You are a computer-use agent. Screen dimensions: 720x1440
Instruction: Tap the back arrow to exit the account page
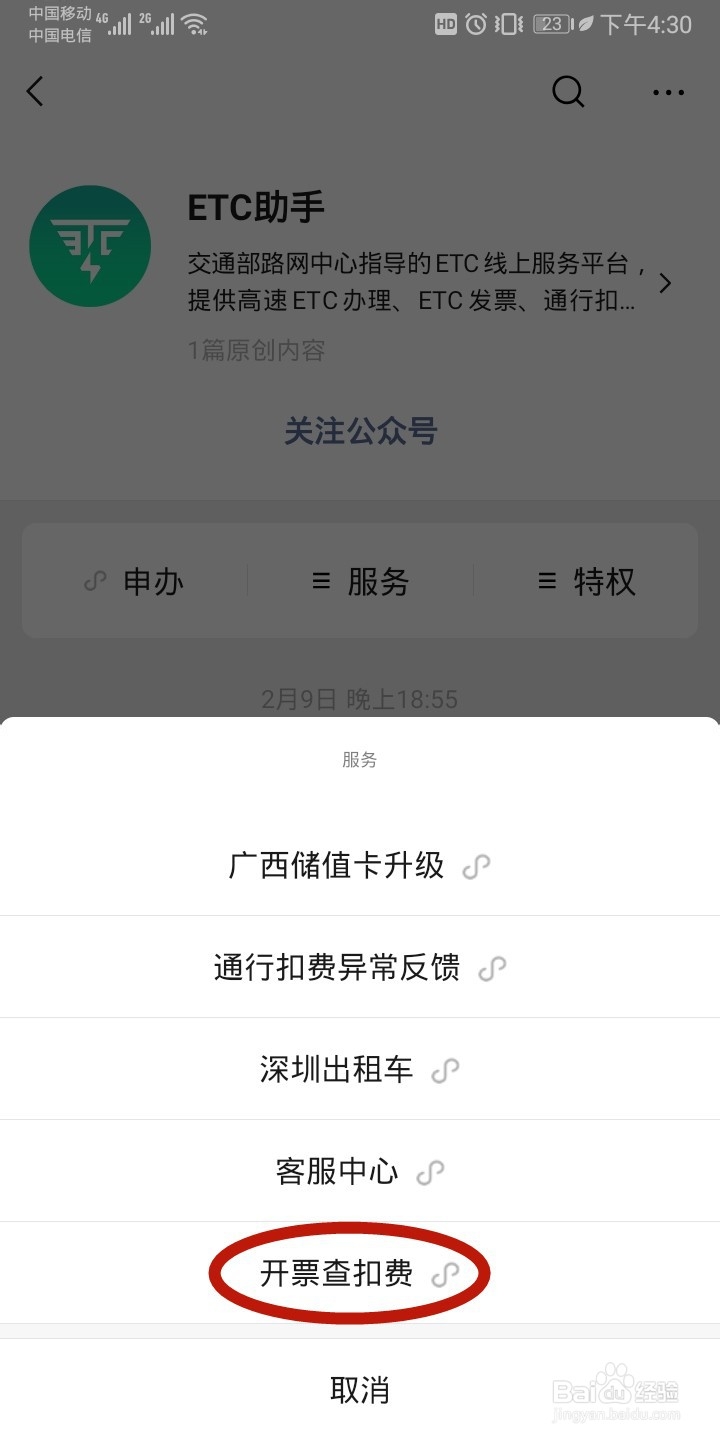tap(35, 91)
